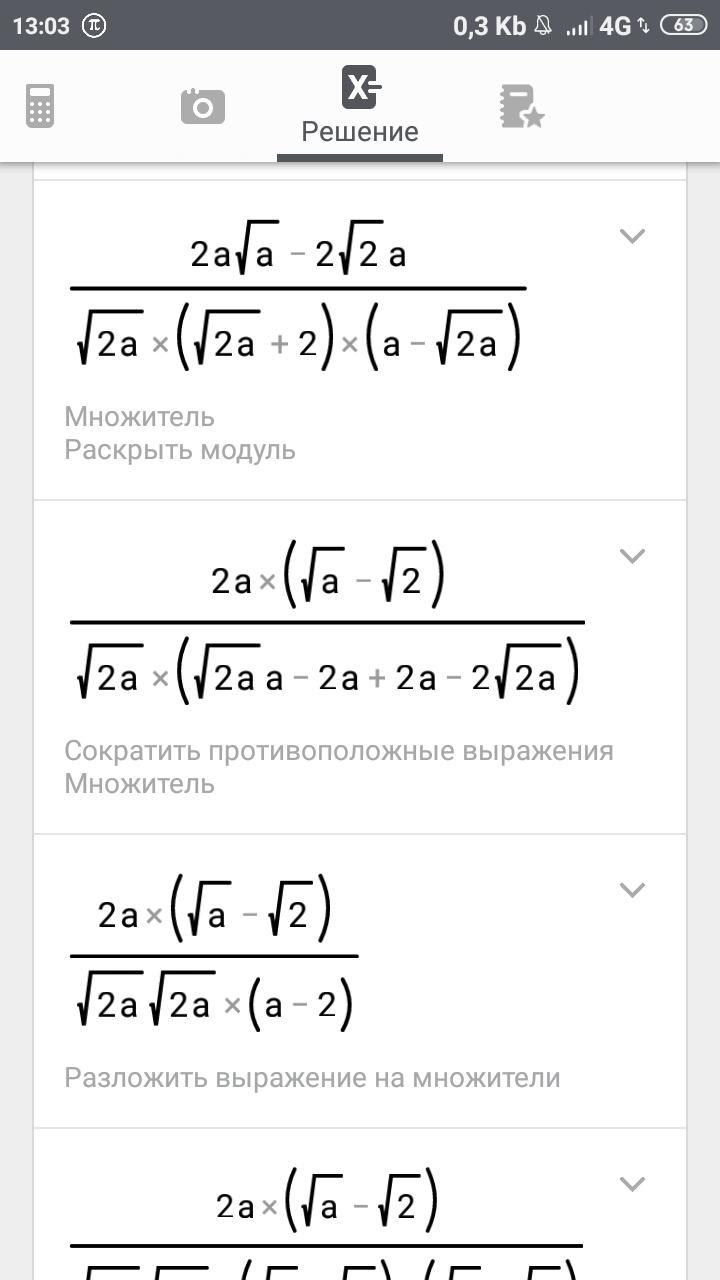Viewport: 720px width, 1280px height.
Task: Select the Решение tab
Action: tap(360, 106)
